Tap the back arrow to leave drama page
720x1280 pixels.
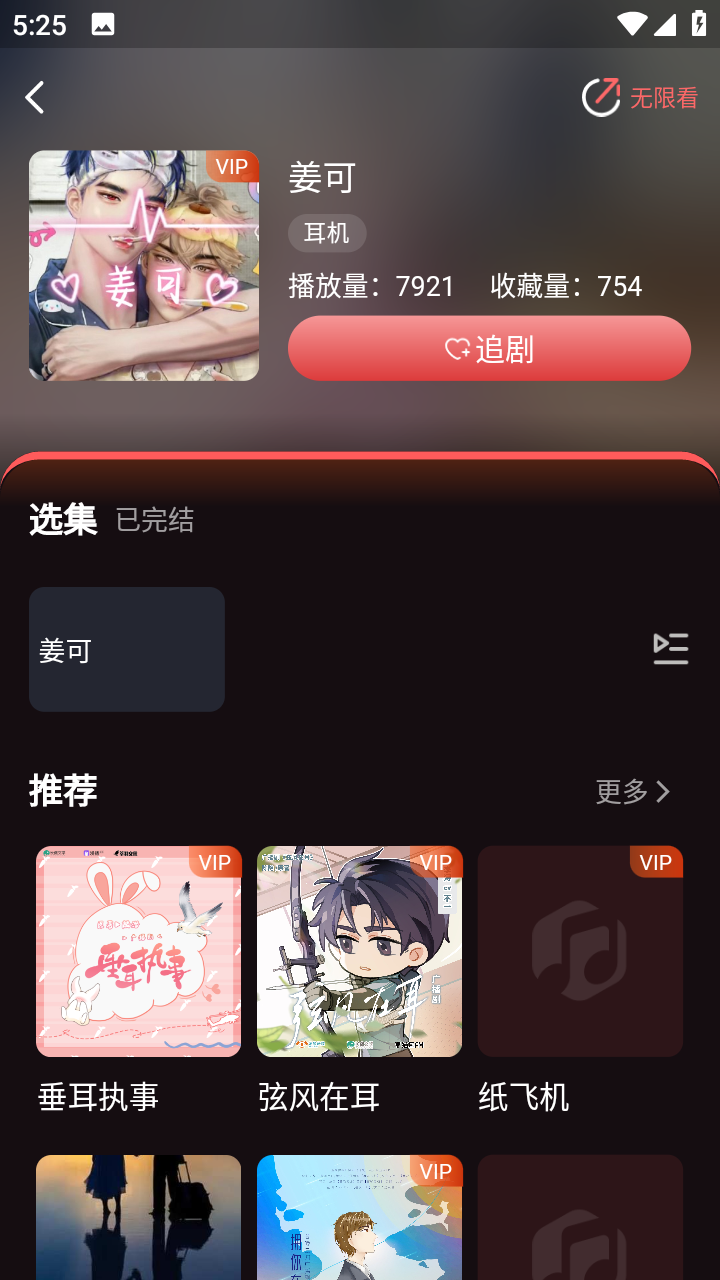coord(35,97)
